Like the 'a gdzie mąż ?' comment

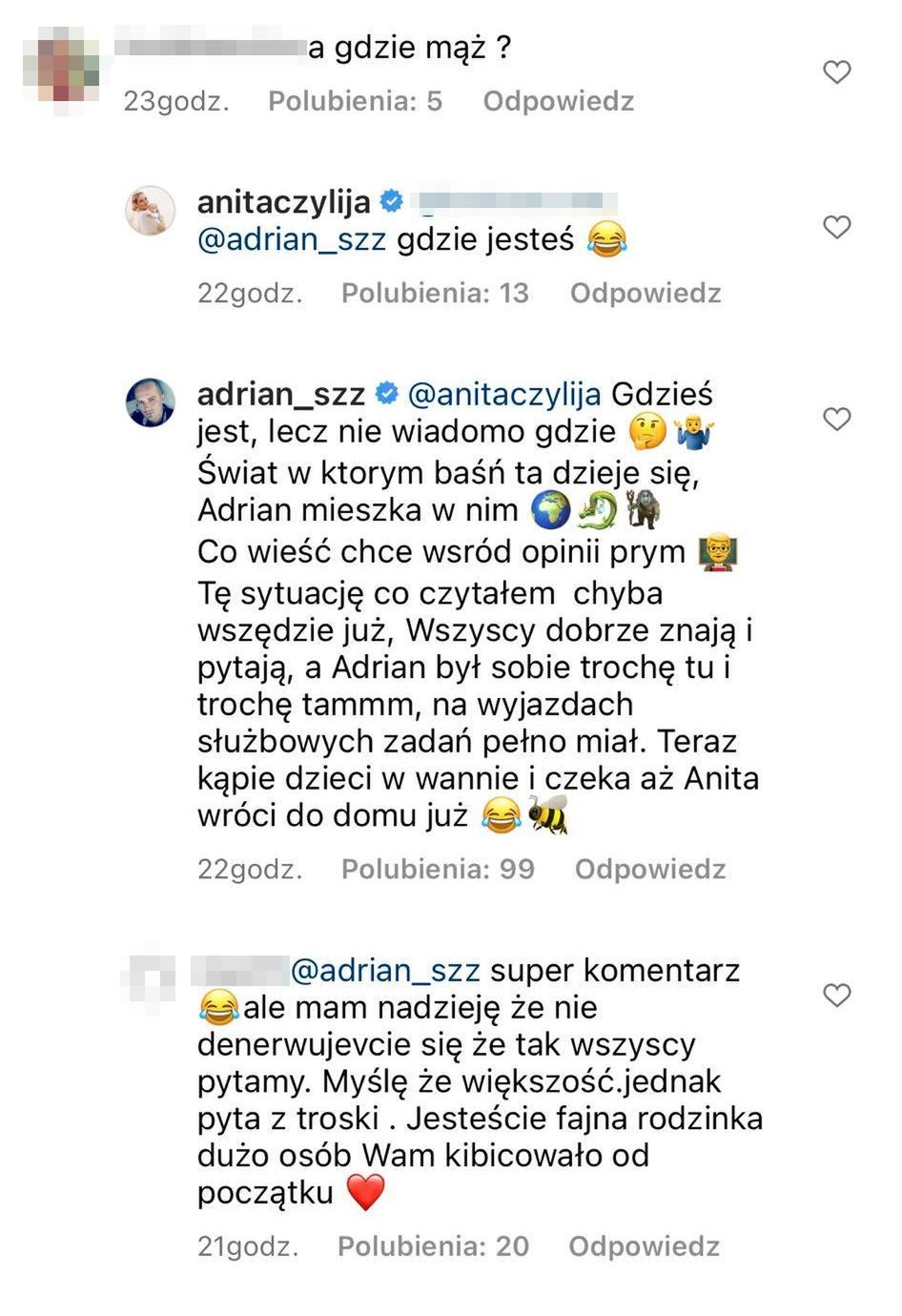point(836,72)
